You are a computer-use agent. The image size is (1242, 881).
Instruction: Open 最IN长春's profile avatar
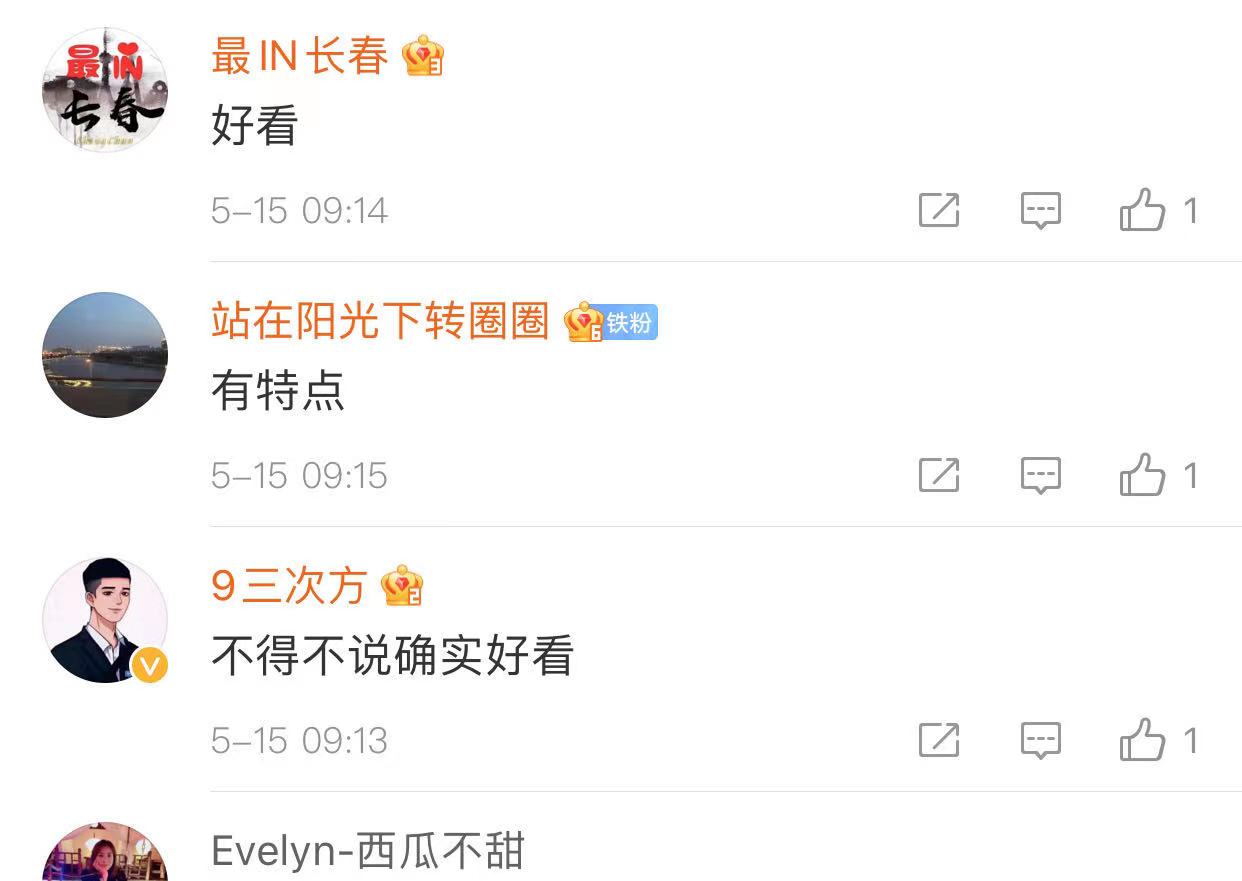tap(105, 91)
